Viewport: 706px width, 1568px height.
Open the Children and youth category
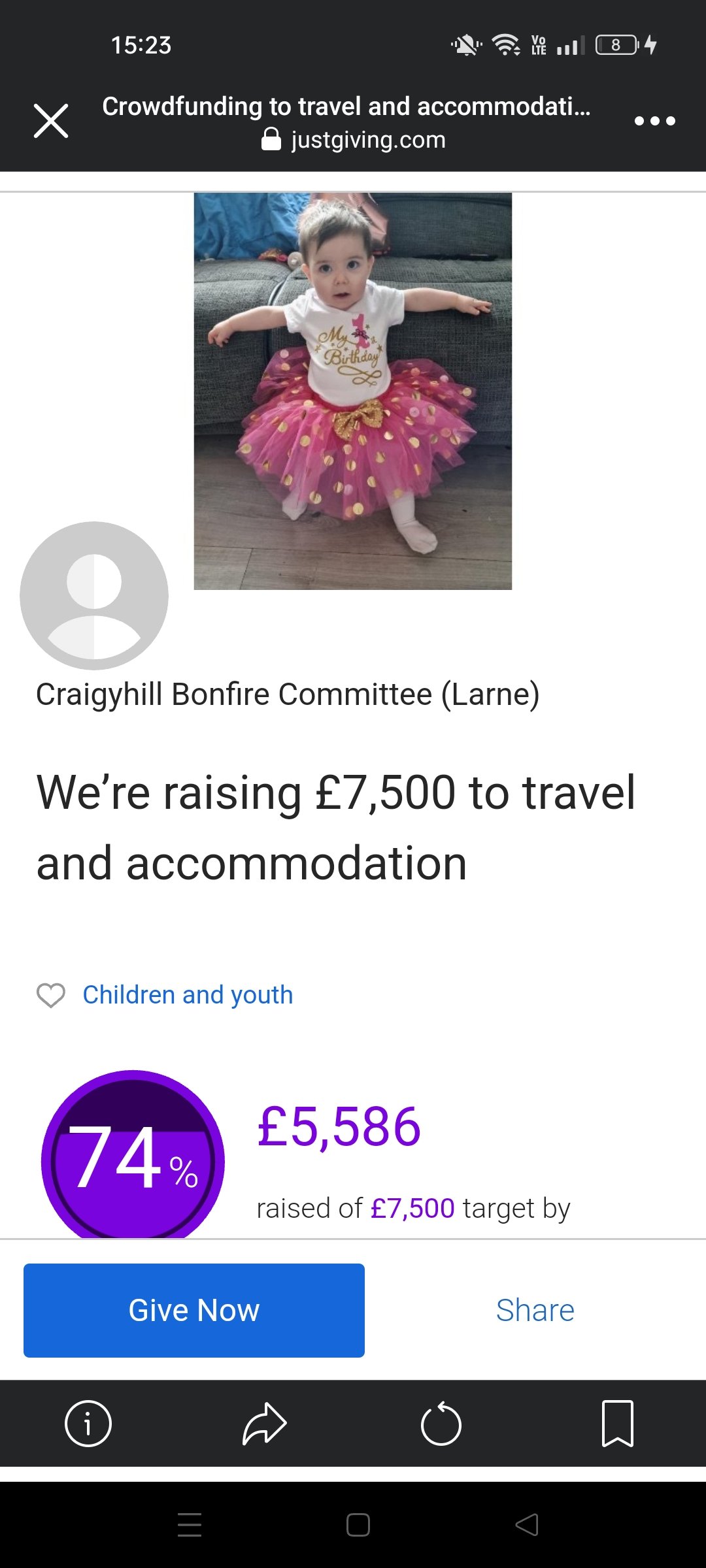(x=188, y=995)
